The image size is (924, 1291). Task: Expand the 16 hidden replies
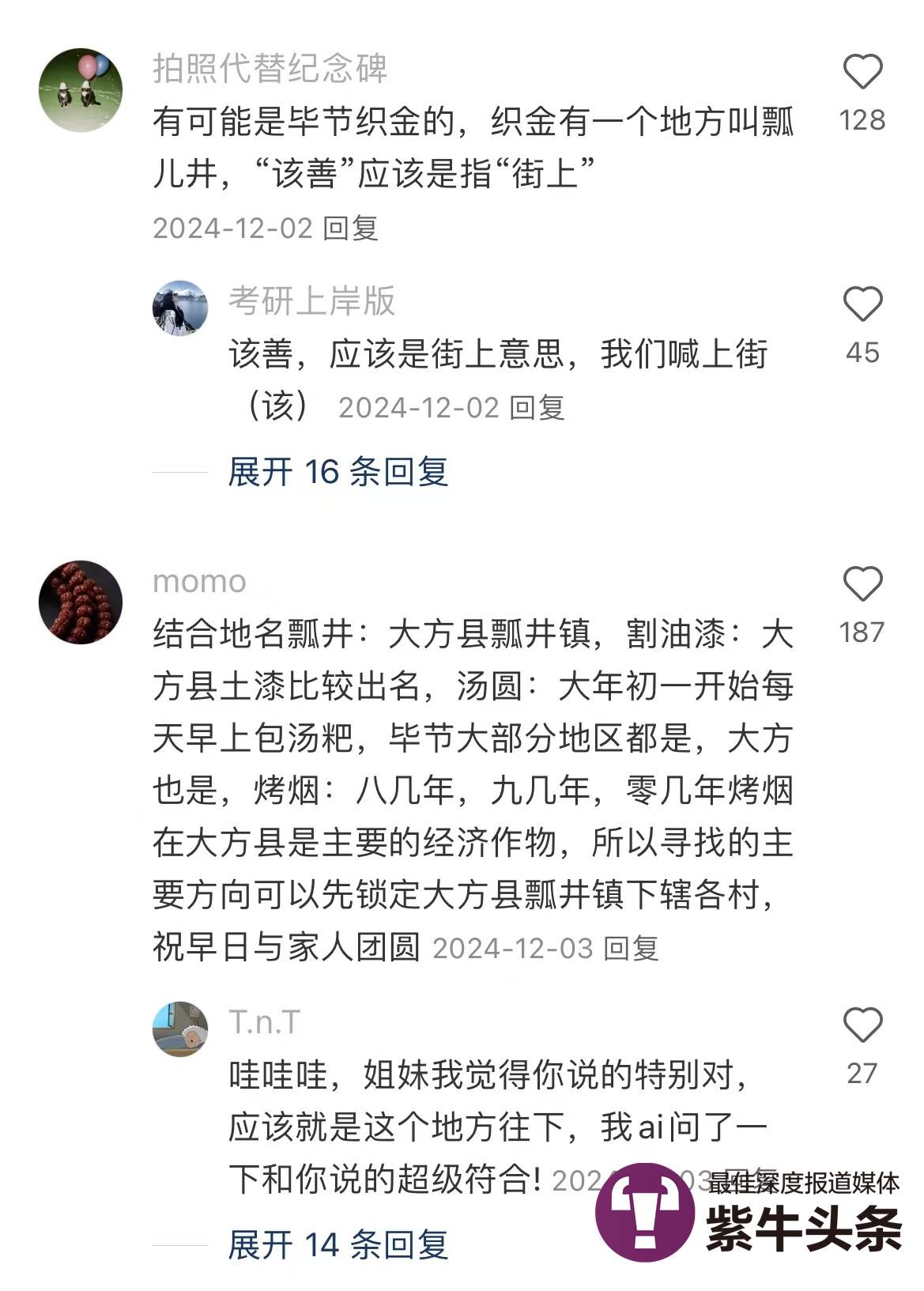click(x=338, y=472)
